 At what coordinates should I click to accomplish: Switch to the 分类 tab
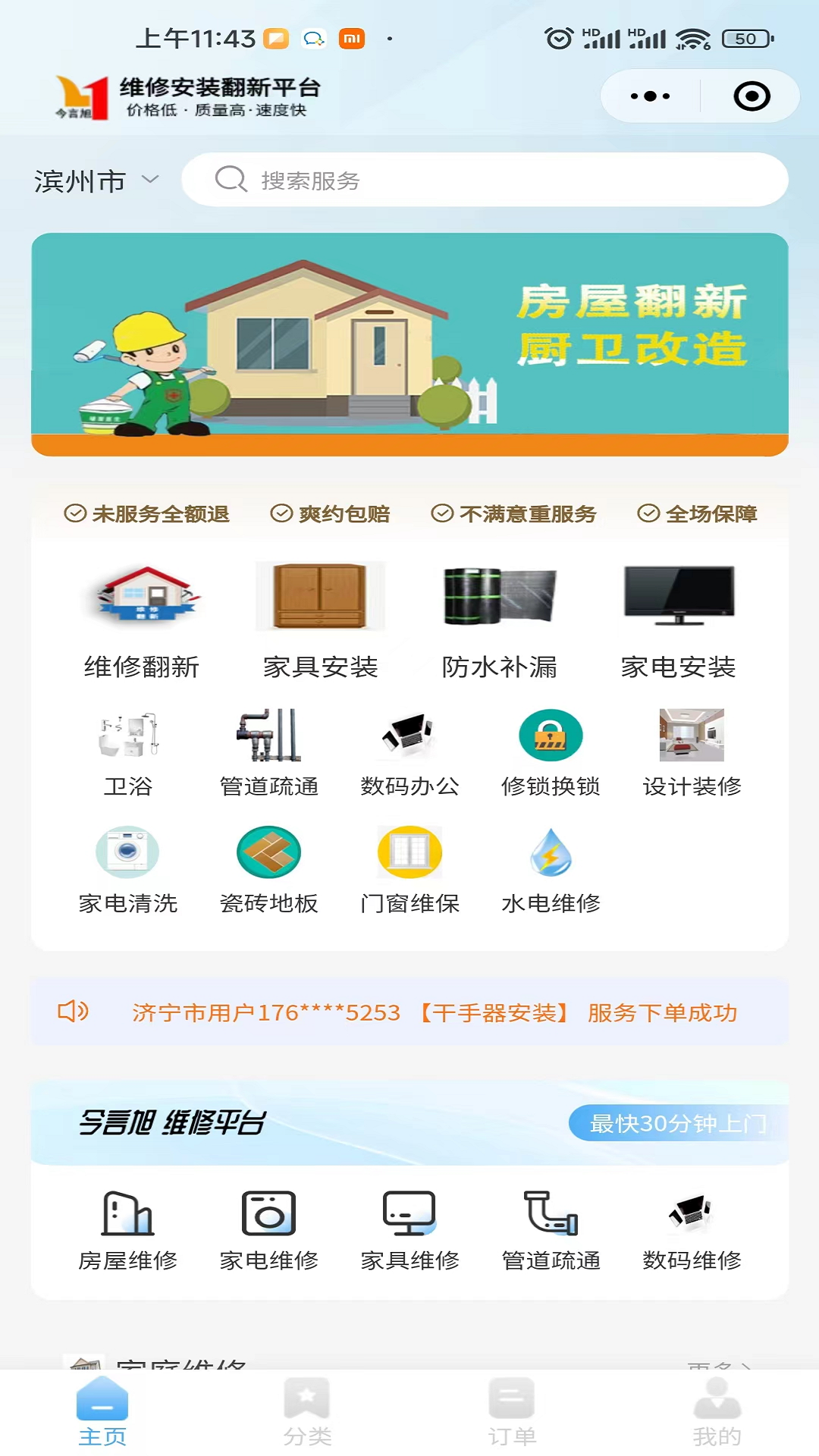307,1412
